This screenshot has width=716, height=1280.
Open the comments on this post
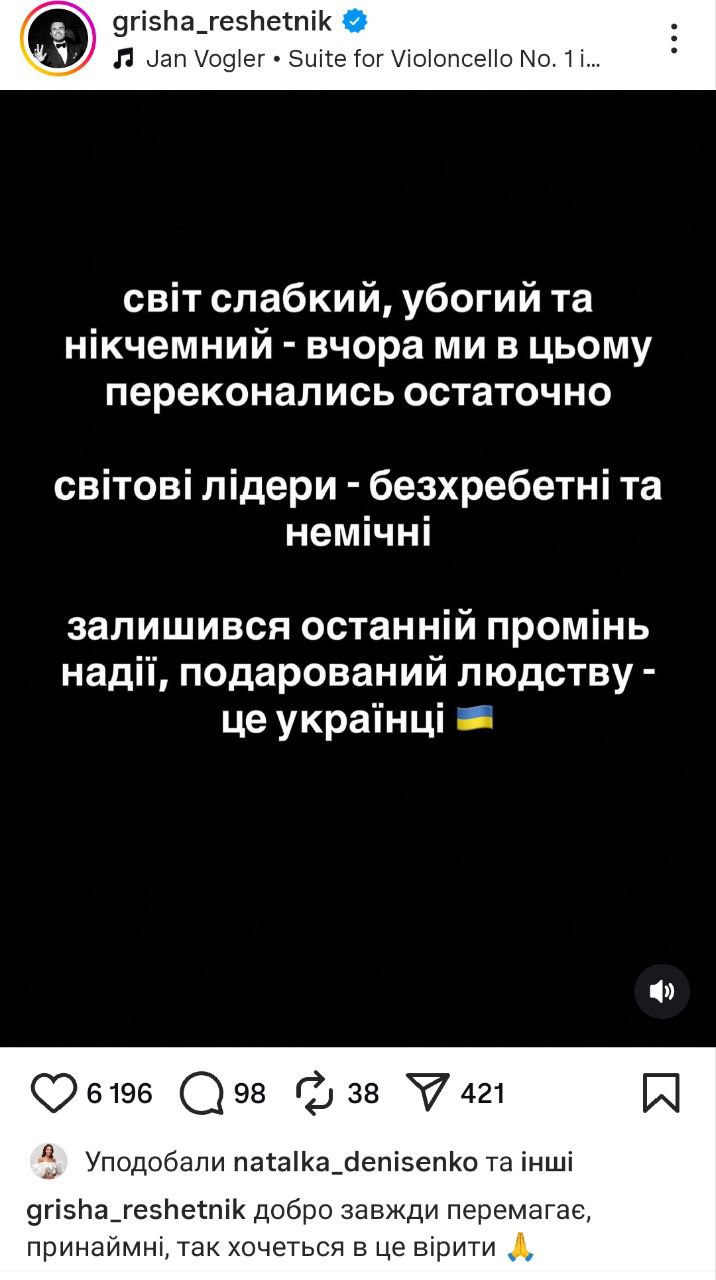click(x=202, y=1093)
